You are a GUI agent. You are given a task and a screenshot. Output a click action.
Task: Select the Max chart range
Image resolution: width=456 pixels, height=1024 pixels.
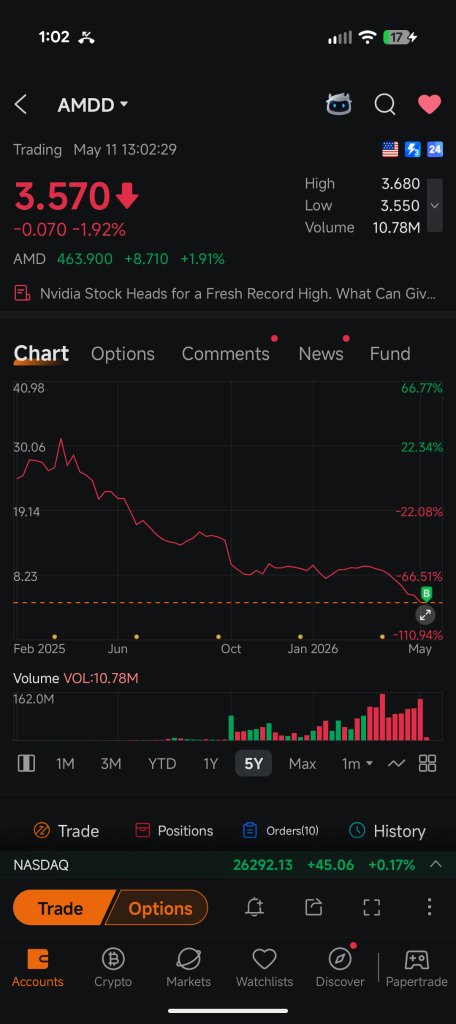pyautogui.click(x=302, y=763)
